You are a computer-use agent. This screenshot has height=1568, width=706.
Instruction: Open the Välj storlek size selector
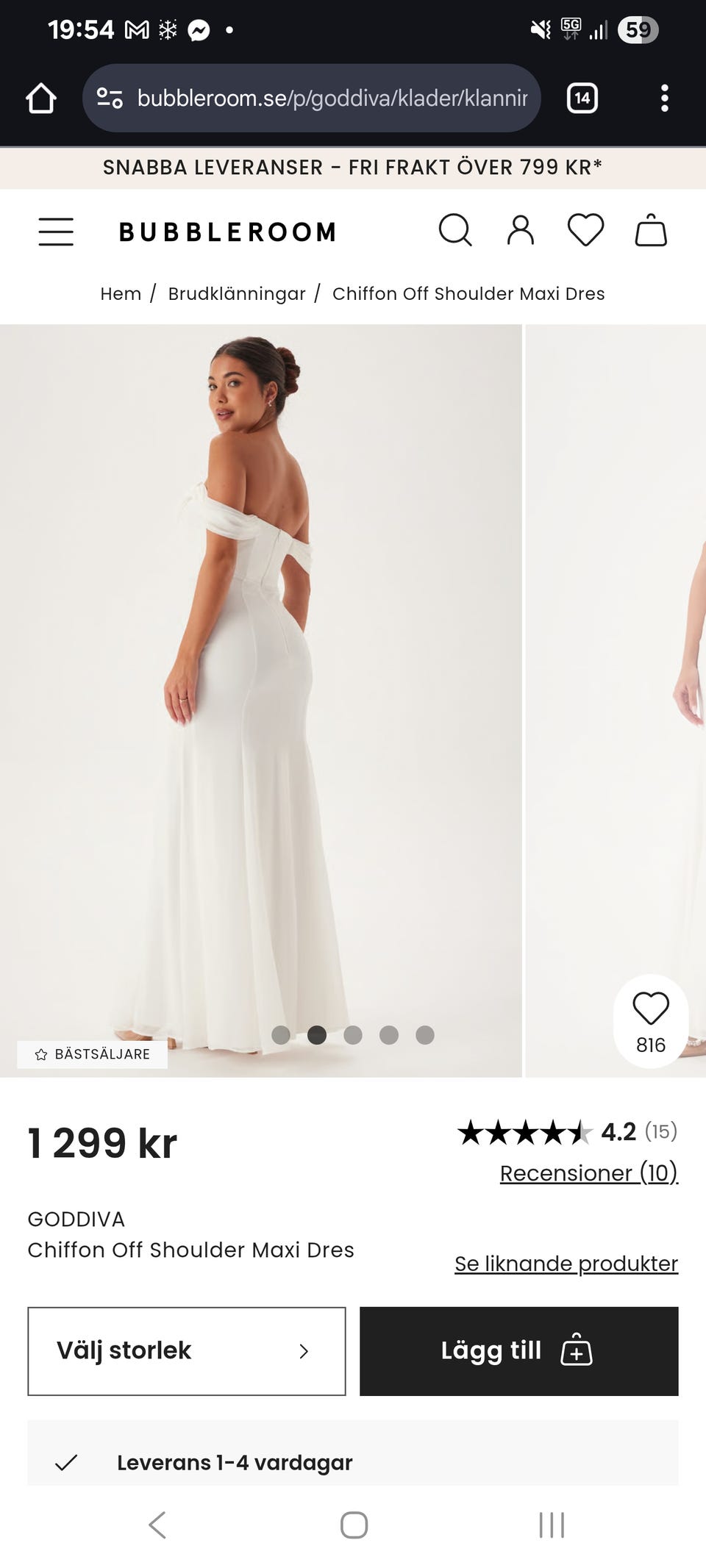click(187, 1351)
